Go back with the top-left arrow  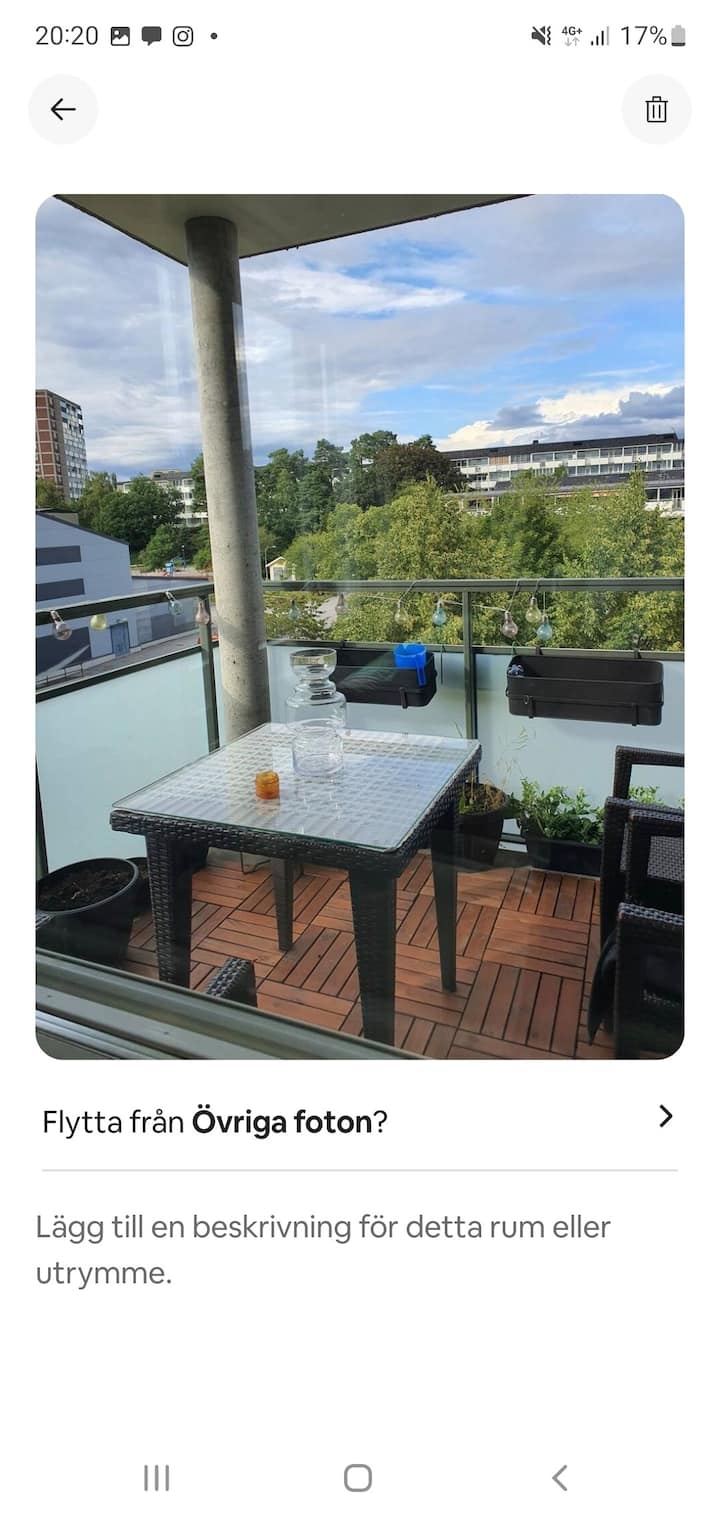63,109
